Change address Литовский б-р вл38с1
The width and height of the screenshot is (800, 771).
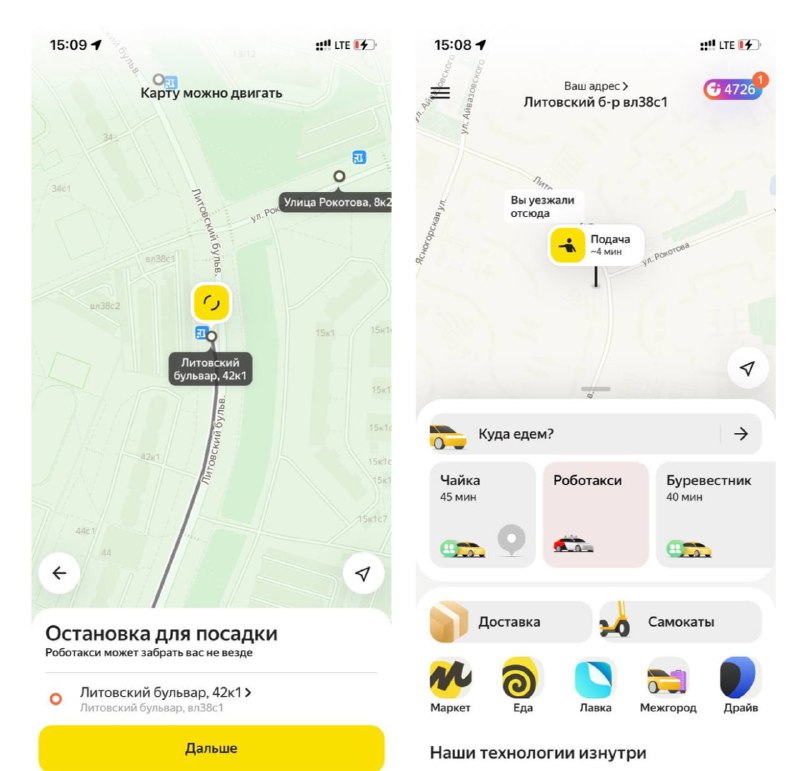(x=596, y=95)
